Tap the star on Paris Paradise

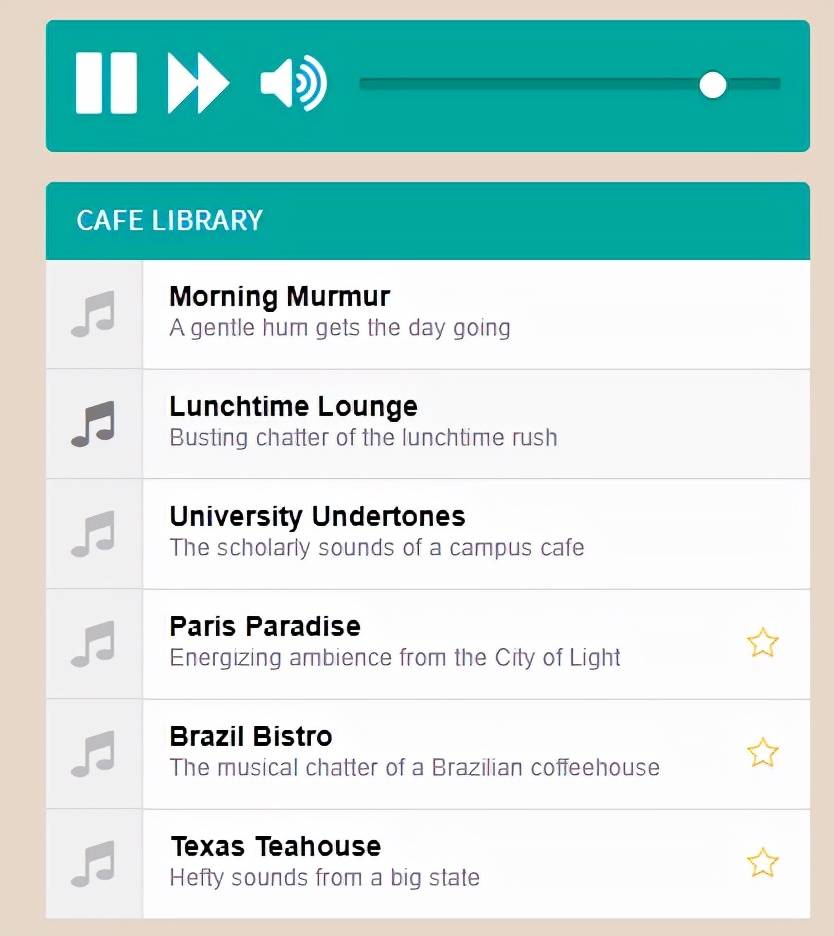point(762,643)
